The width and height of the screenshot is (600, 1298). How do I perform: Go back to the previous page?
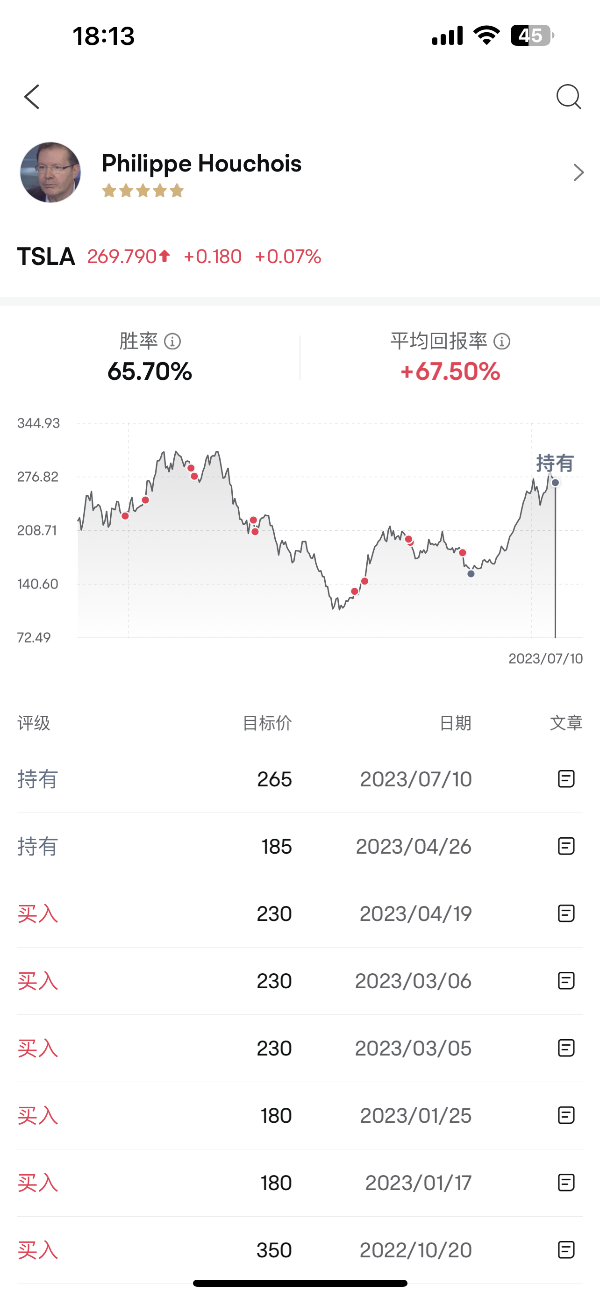[32, 97]
